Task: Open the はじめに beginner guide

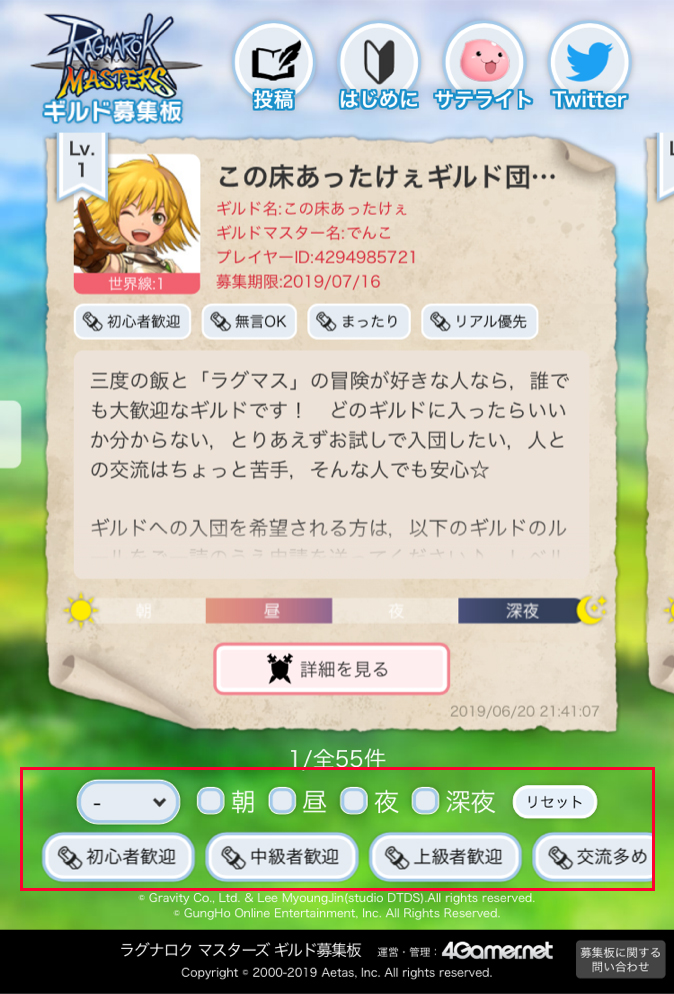Action: (378, 67)
